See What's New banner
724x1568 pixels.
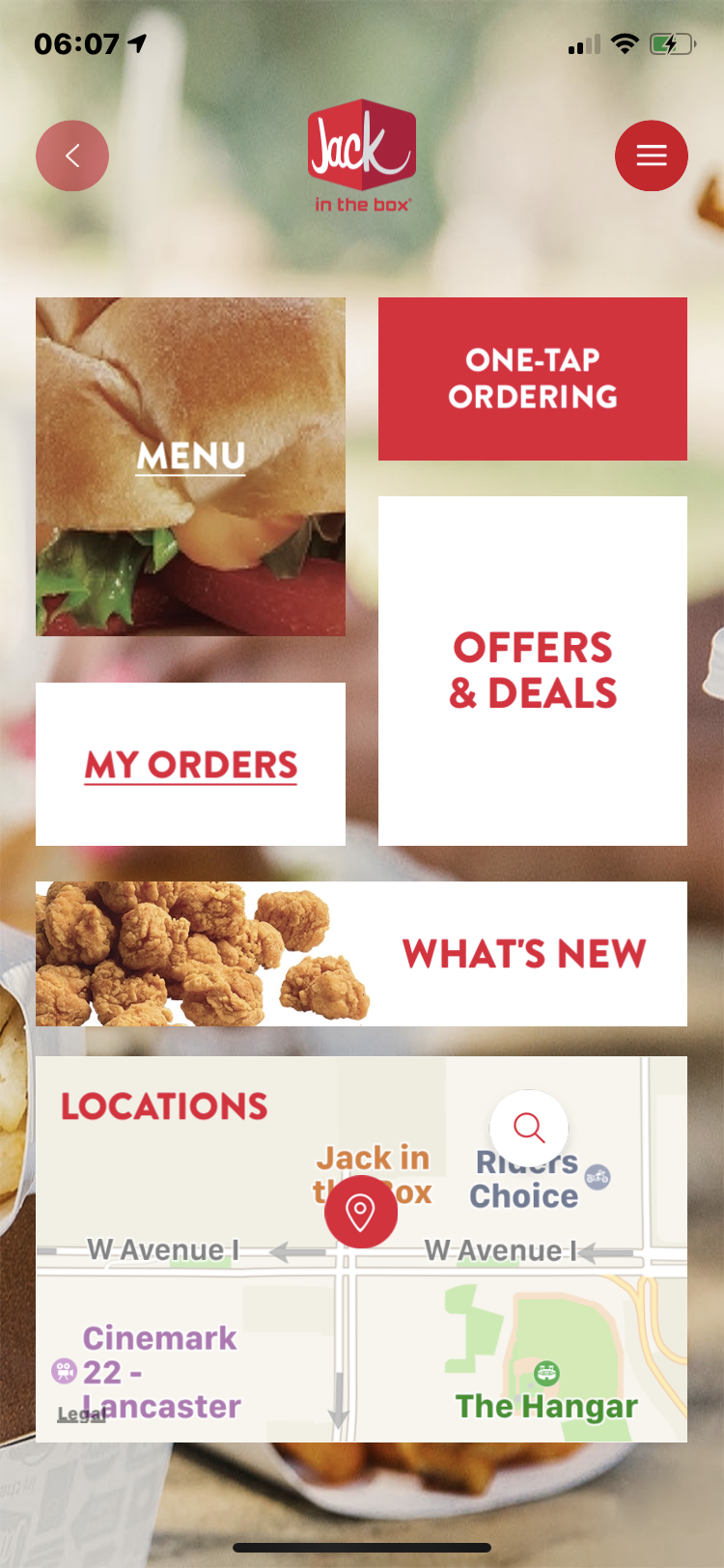(361, 953)
